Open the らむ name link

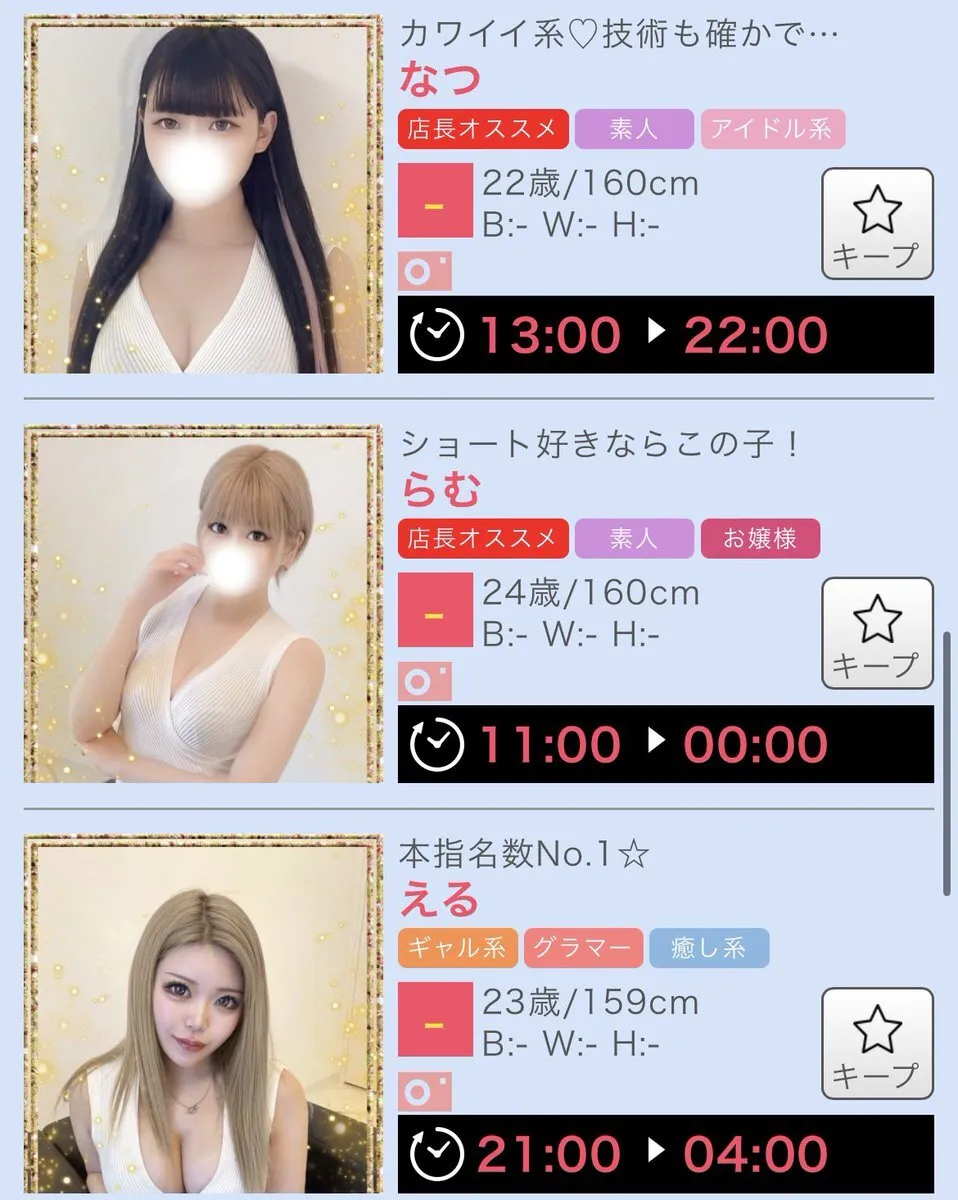441,490
